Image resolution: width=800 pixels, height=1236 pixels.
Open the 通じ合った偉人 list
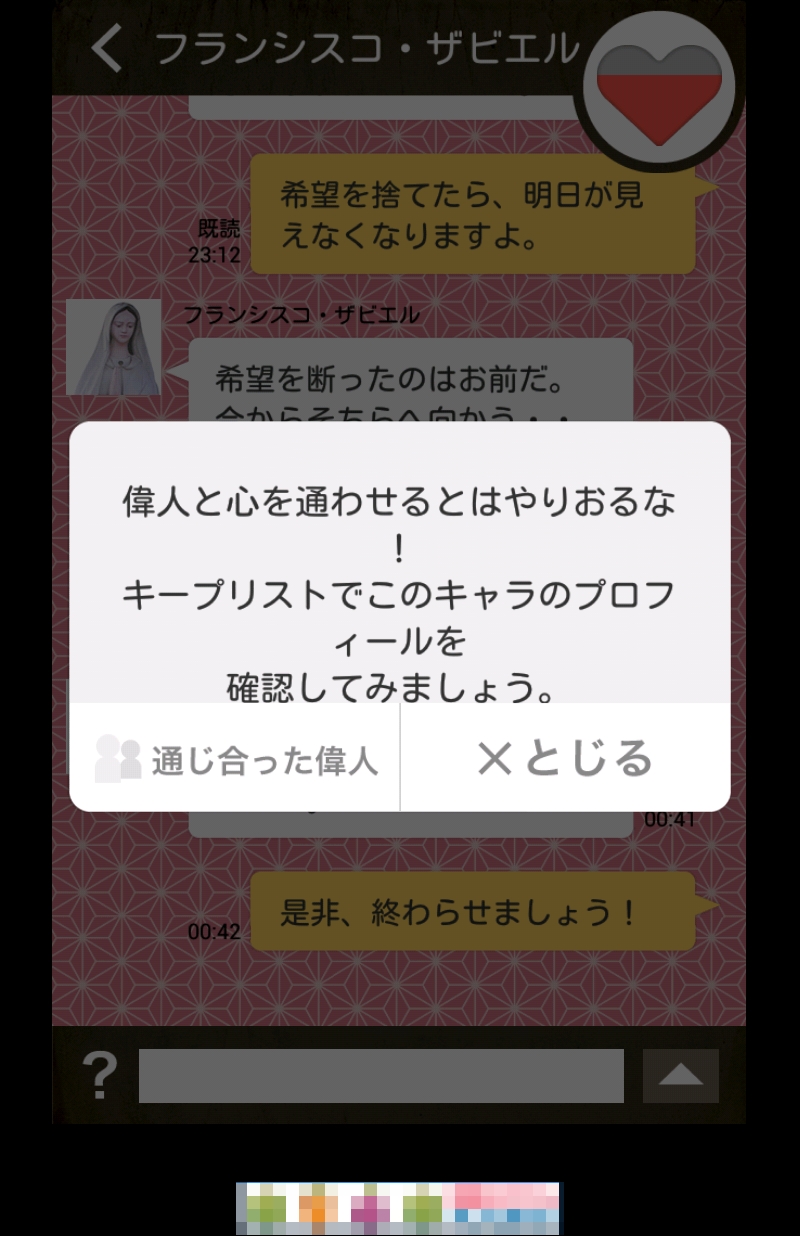(x=235, y=759)
